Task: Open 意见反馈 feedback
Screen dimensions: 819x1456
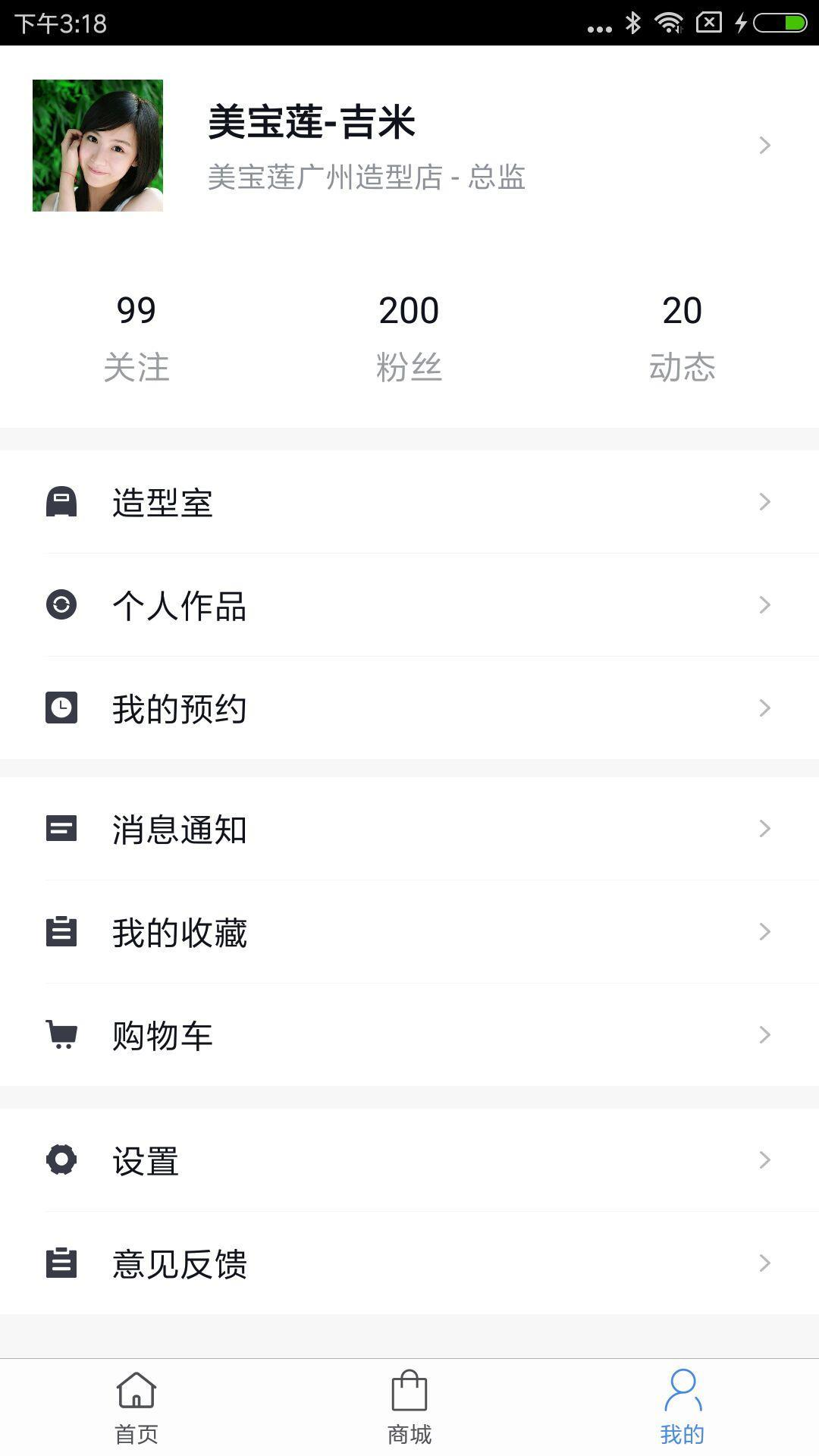Action: coord(409,1263)
